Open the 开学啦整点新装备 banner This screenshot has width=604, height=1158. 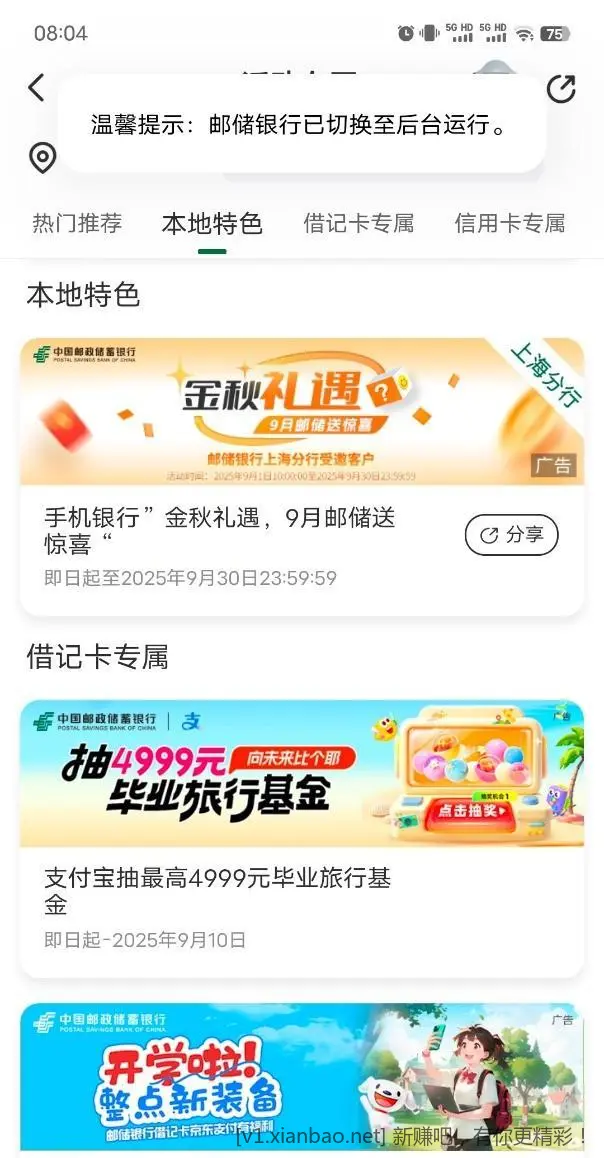click(301, 1075)
